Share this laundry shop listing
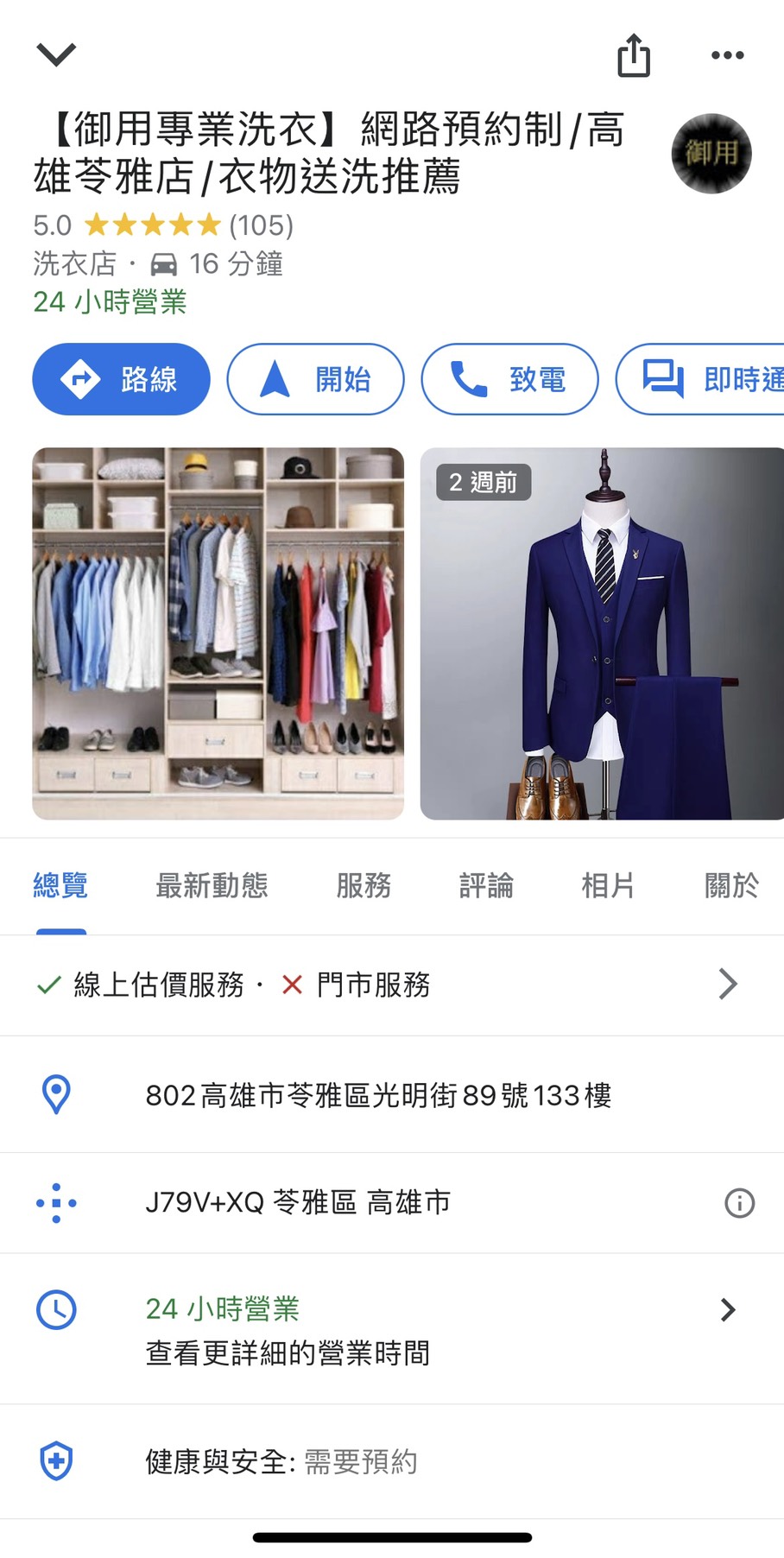 634,55
